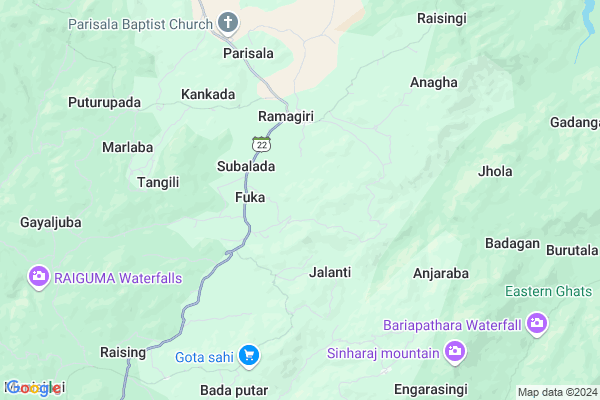Open the Gota sahi shopping marker

point(249,355)
